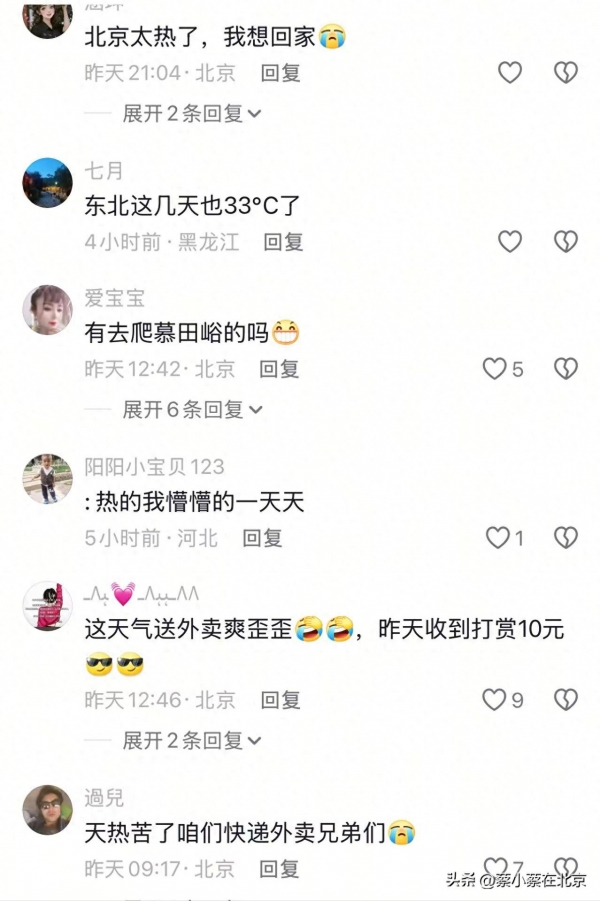Like 爱宝宝's comment about 慕田峪
This screenshot has width=600, height=901.
496,369
